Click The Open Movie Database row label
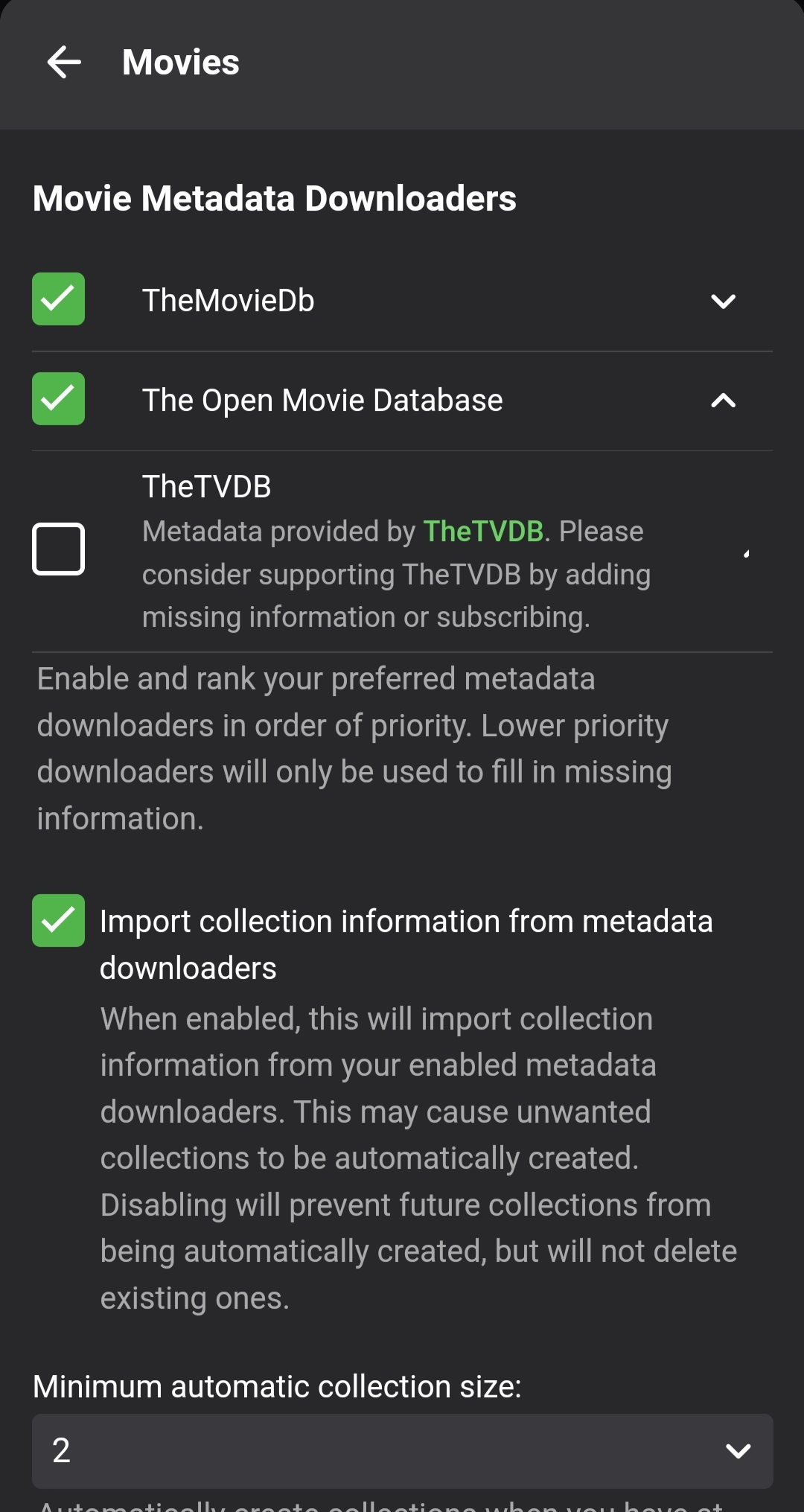This screenshot has height=1512, width=804. pos(323,399)
